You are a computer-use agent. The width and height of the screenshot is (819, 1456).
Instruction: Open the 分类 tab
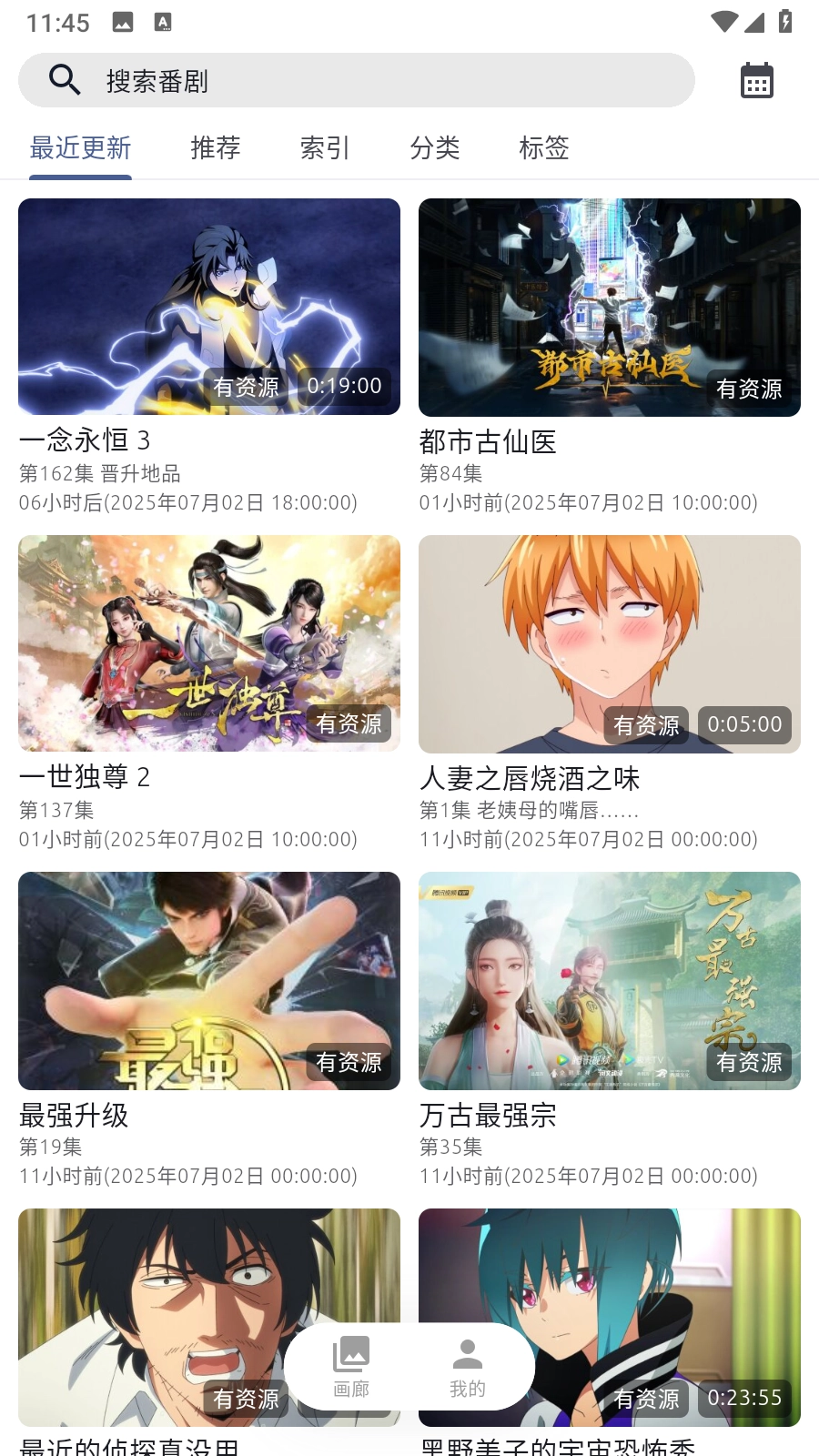(x=435, y=147)
